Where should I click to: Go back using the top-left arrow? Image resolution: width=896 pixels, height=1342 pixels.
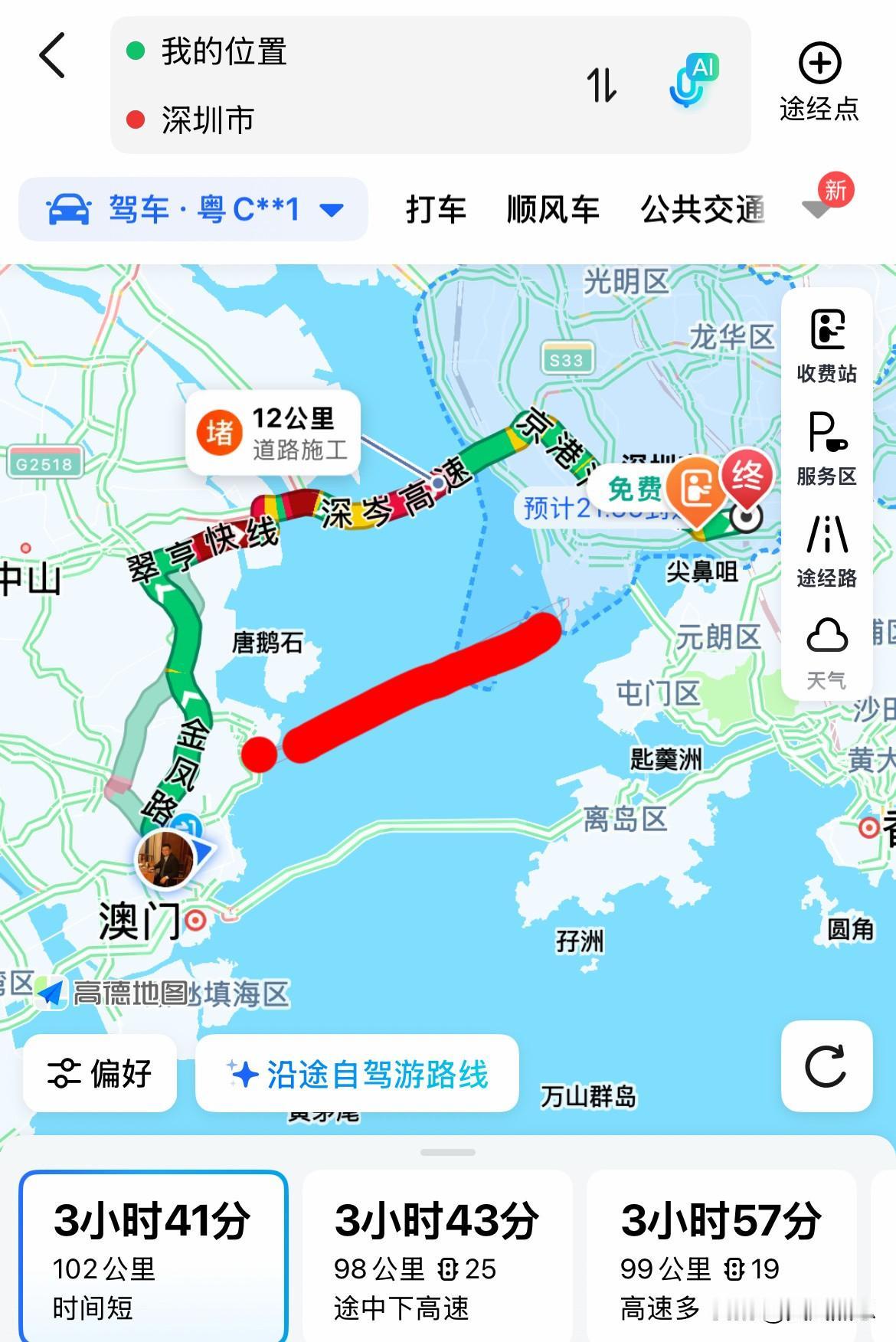52,55
